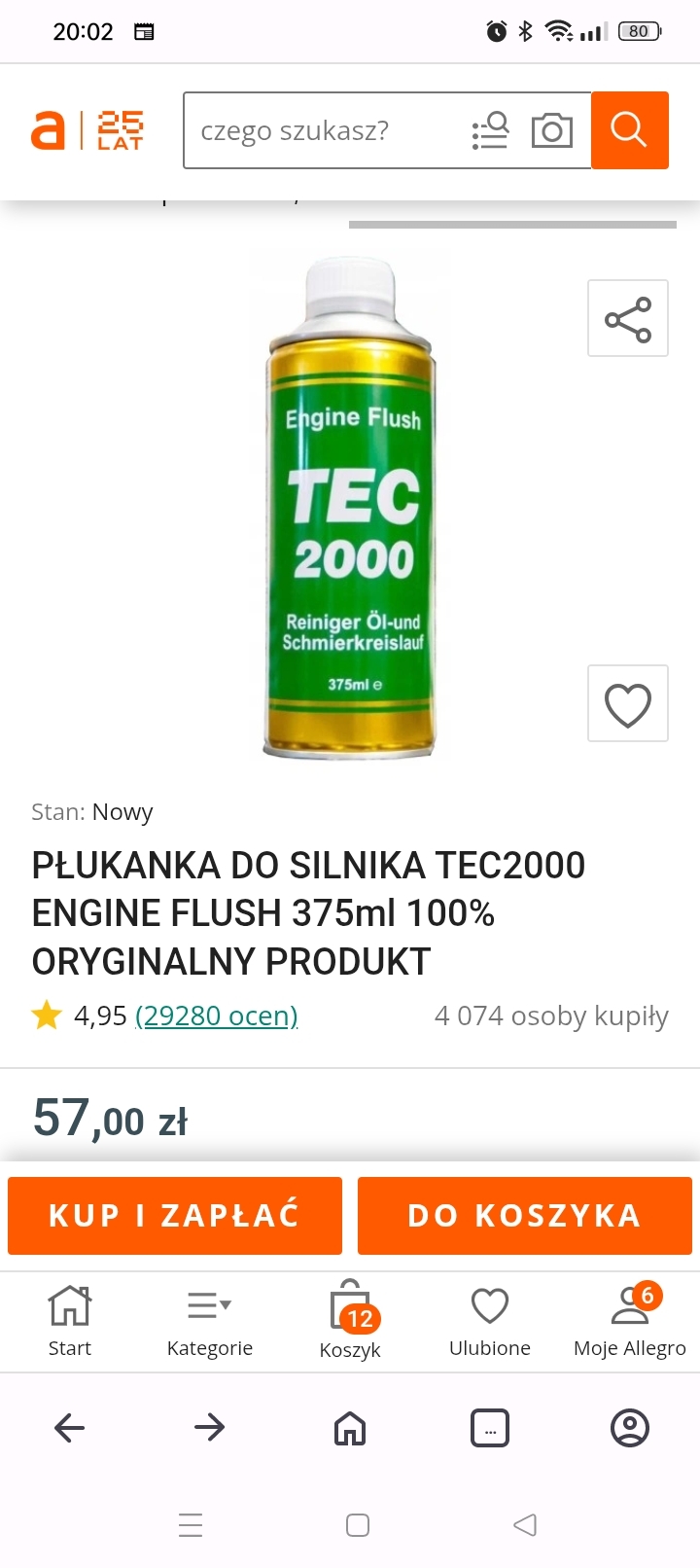This screenshot has height=1568, width=700.
Task: Open the Kategorie tab
Action: click(x=210, y=1321)
